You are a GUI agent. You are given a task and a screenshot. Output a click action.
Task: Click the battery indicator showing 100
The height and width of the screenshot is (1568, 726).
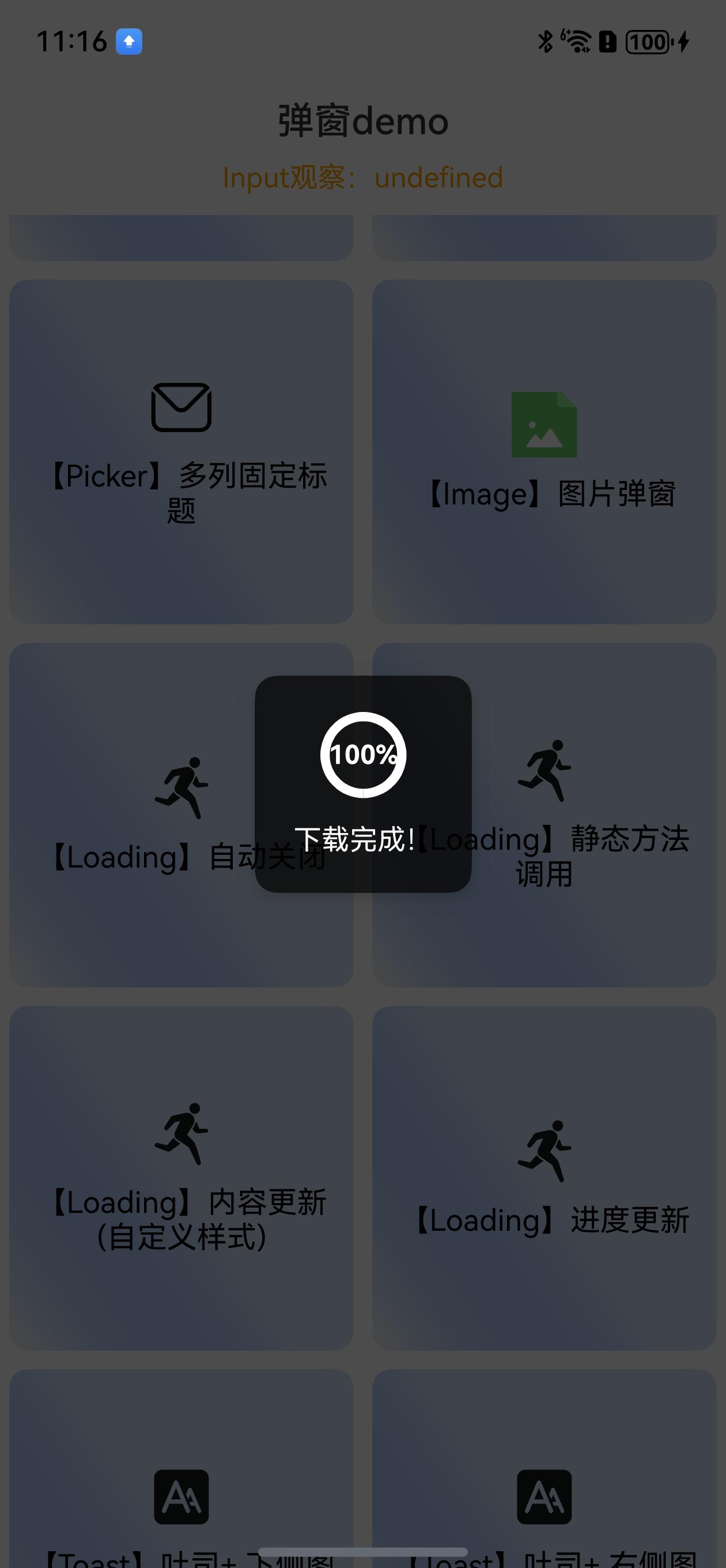[x=649, y=42]
